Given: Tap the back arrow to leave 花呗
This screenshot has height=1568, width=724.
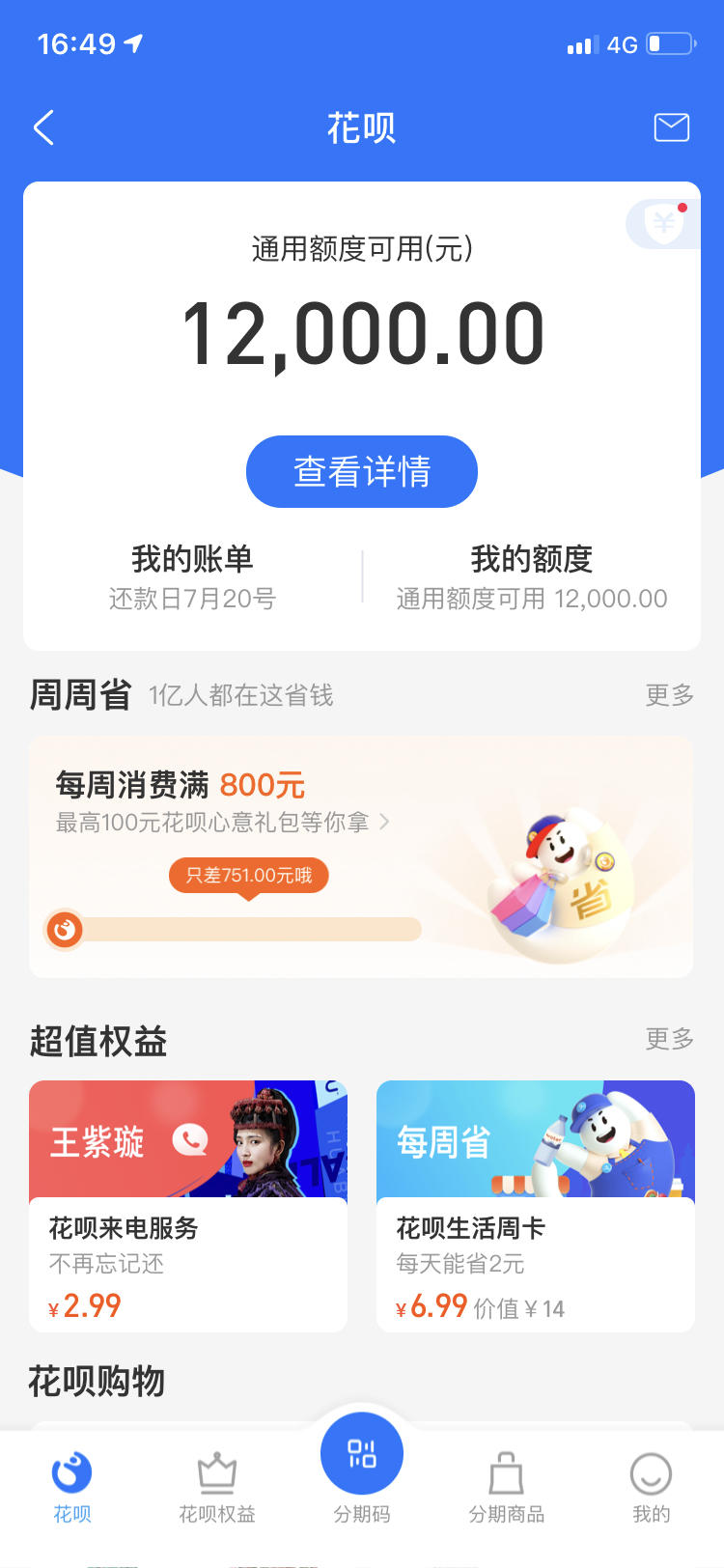Looking at the screenshot, I should (42, 126).
